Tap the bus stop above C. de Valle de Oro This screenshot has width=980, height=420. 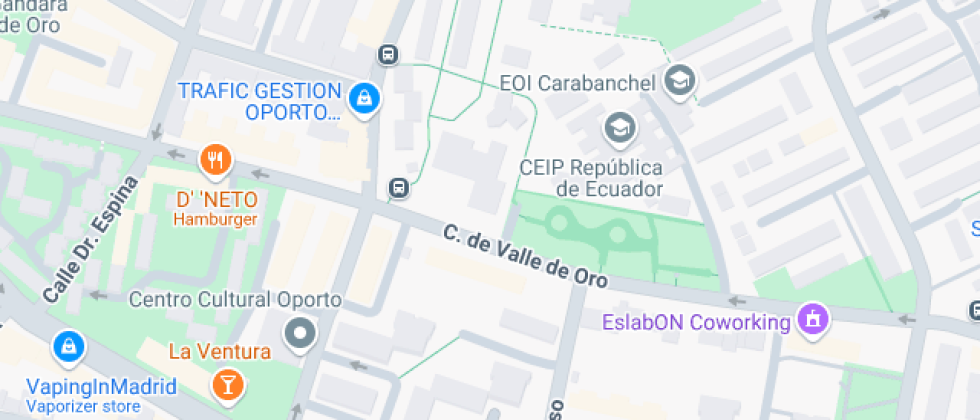pyautogui.click(x=399, y=187)
